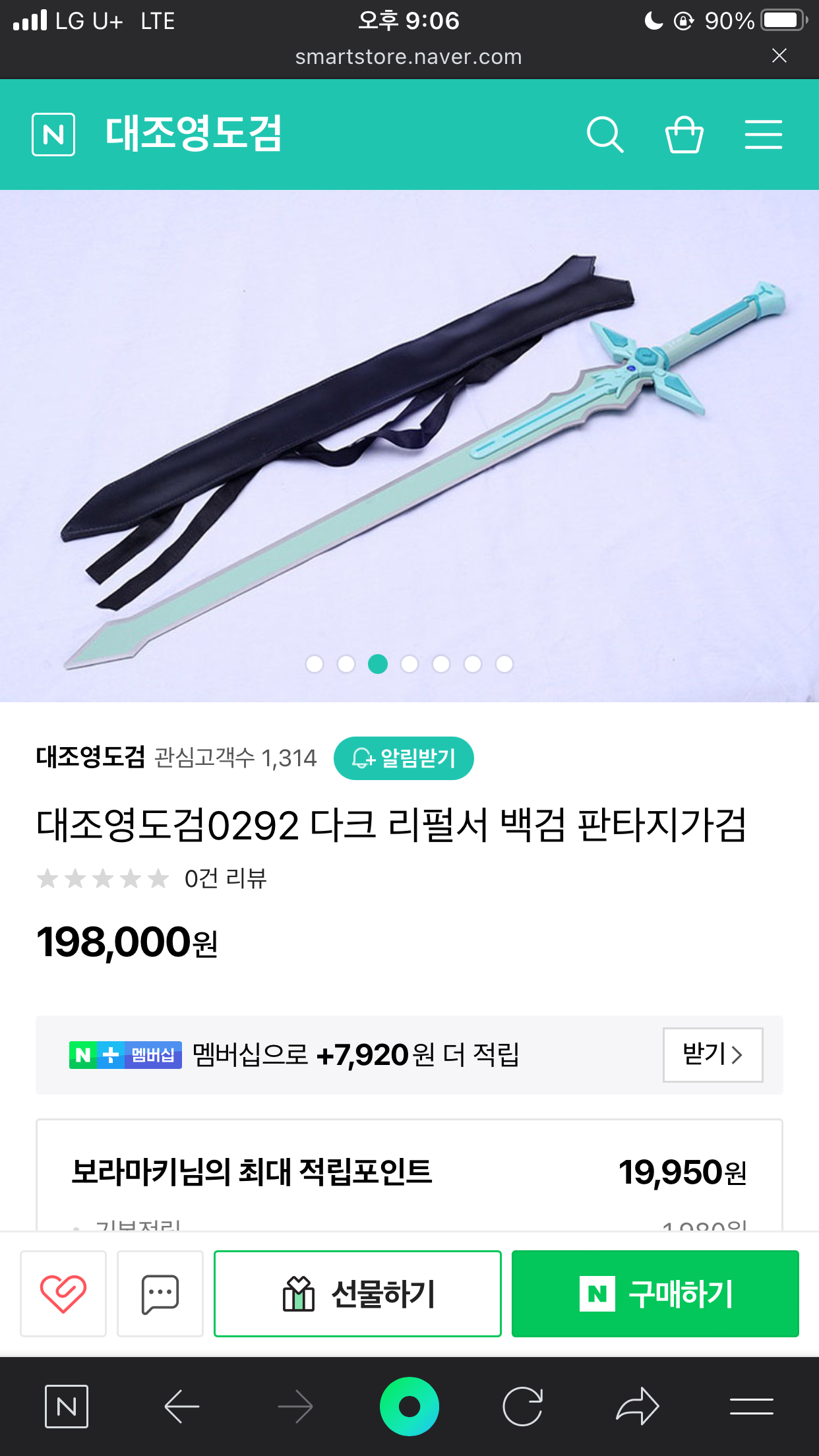Open the 대조영도검 store name link
The image size is (819, 1456).
coord(90,758)
